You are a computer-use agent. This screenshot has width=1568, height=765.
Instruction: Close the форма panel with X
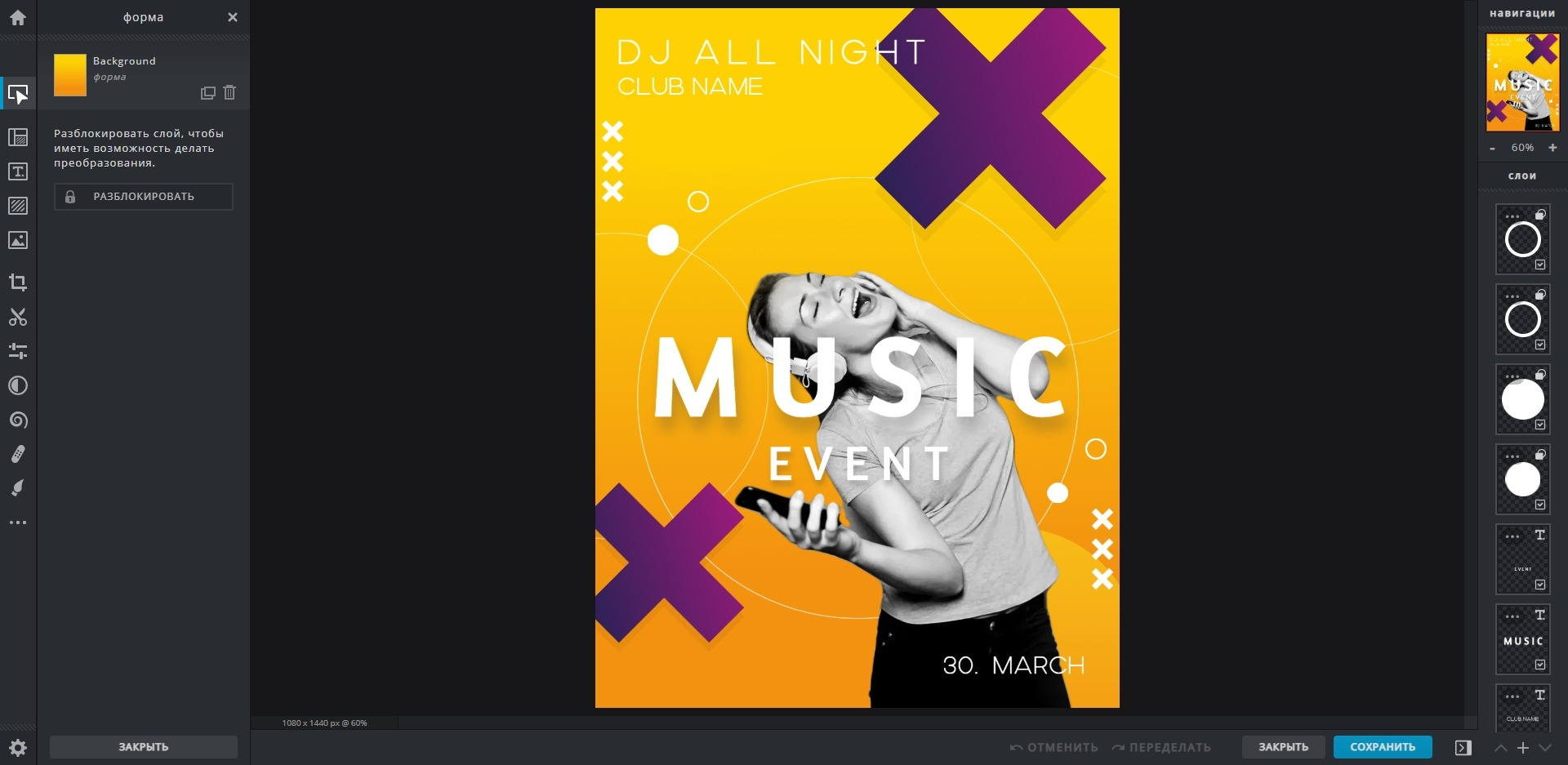(x=233, y=17)
